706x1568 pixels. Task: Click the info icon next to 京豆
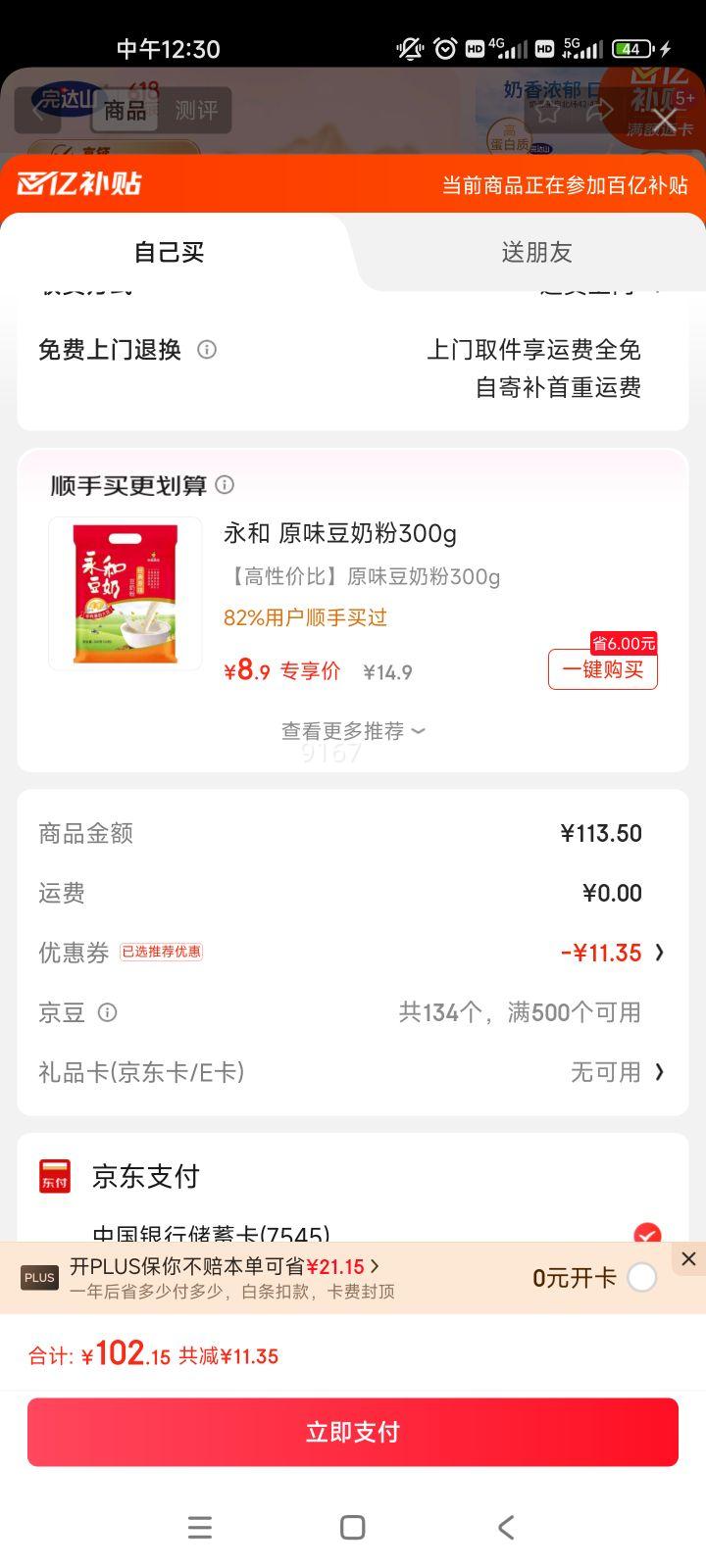click(108, 1012)
